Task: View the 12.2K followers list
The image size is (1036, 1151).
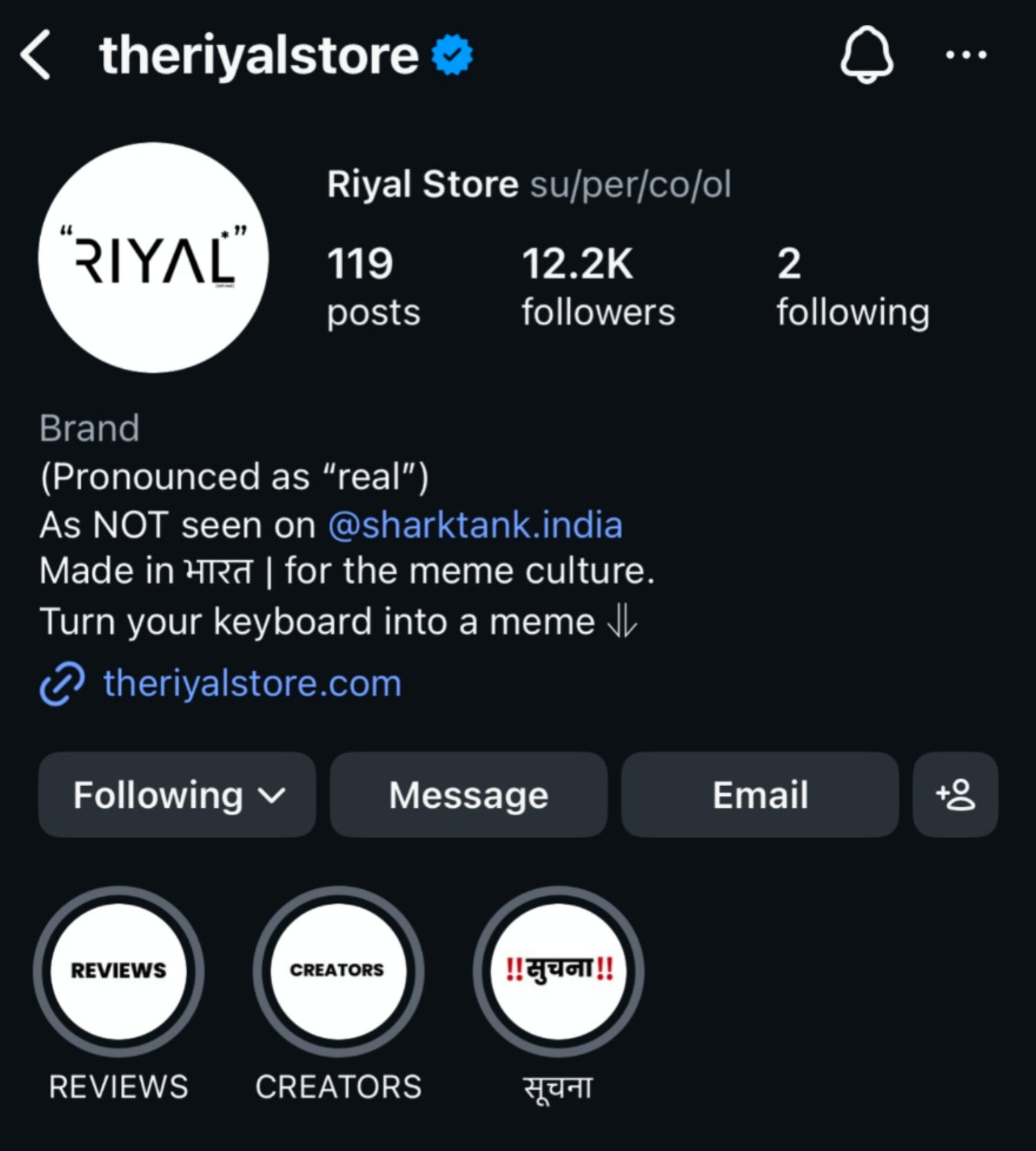Action: (597, 287)
